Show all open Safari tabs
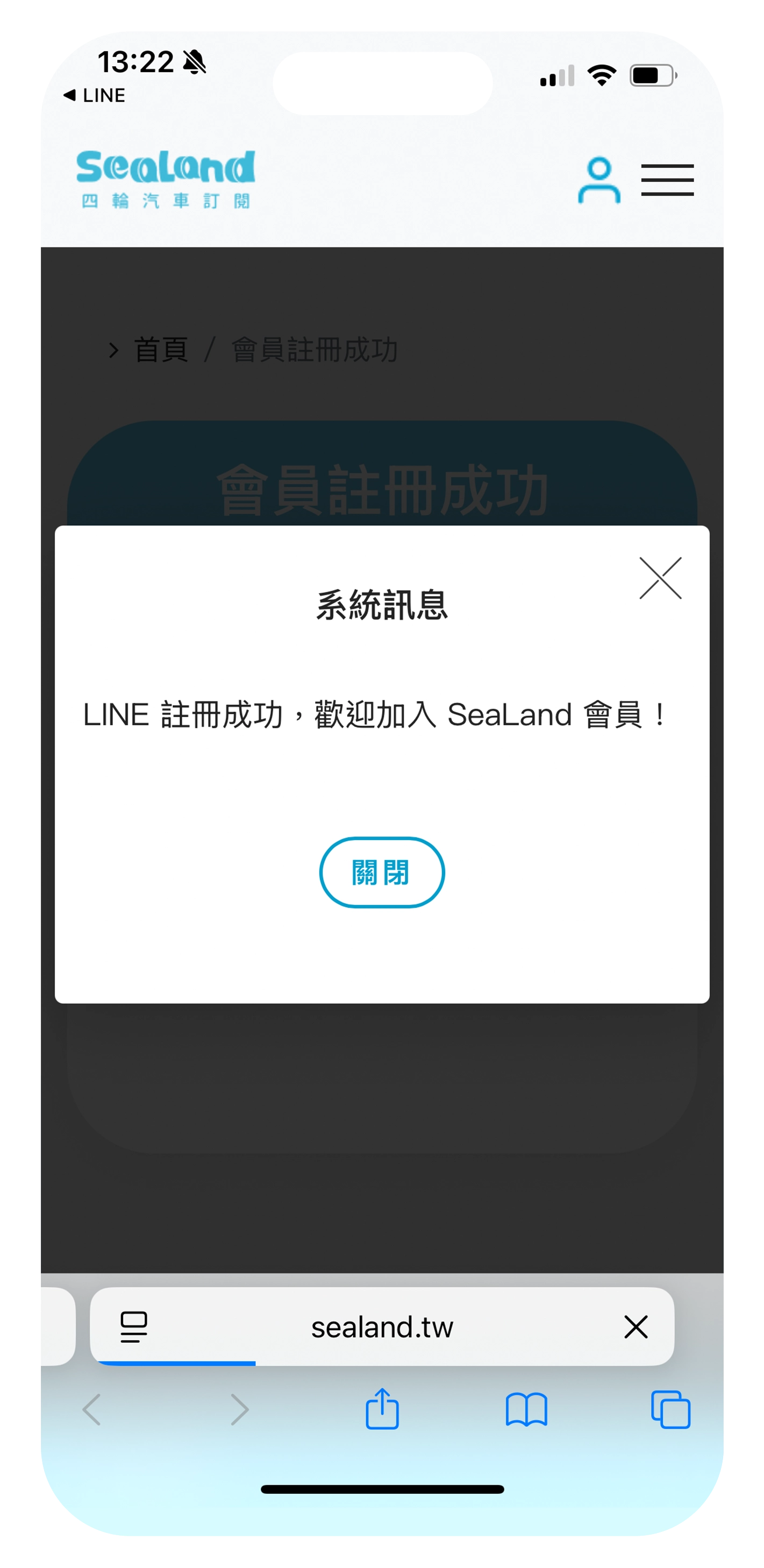This screenshot has width=764, height=1568. [x=670, y=1409]
